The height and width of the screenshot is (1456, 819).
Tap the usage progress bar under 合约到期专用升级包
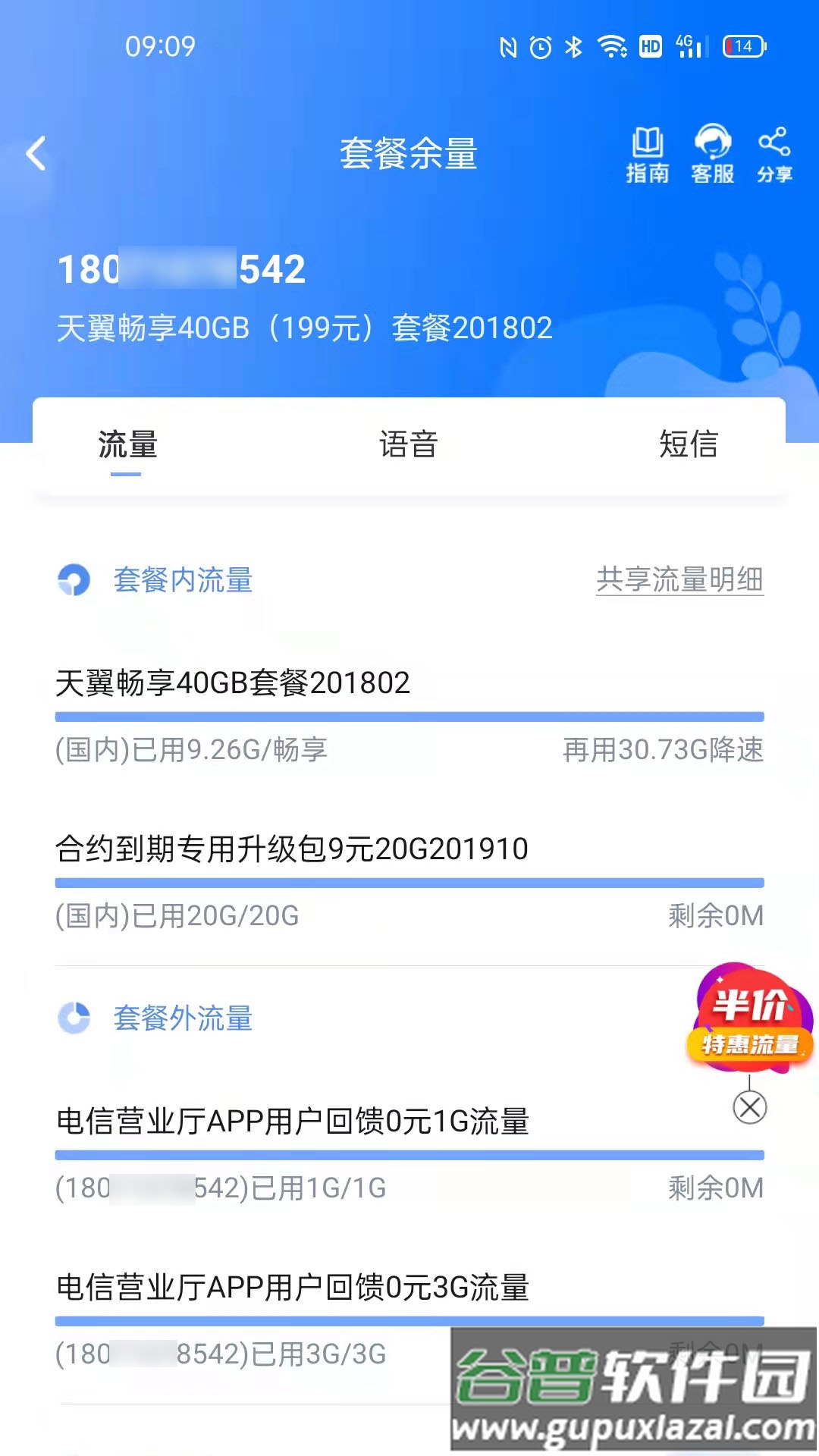(409, 881)
